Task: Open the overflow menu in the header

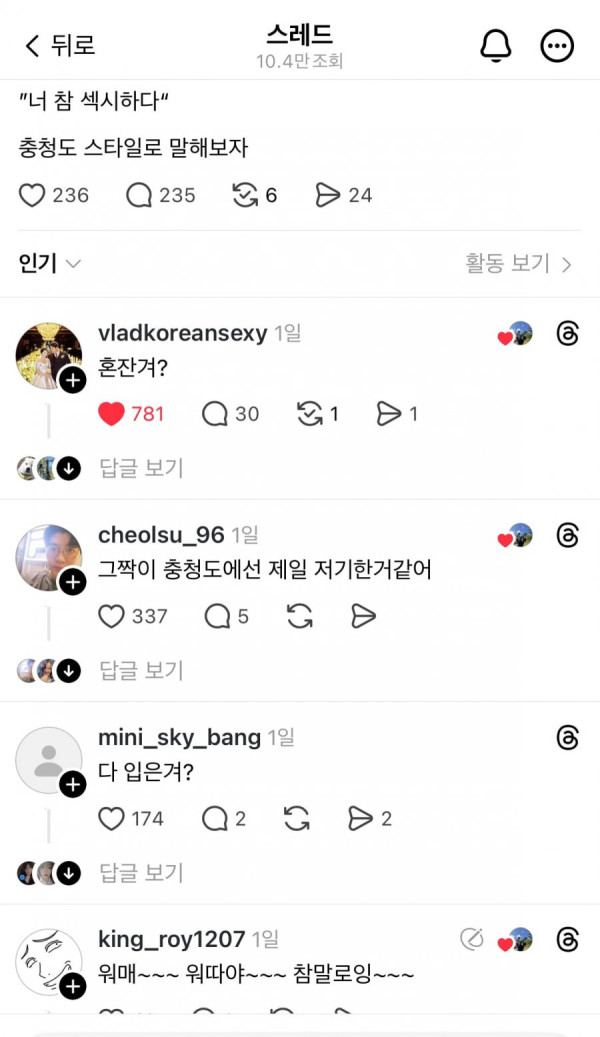Action: (x=557, y=46)
